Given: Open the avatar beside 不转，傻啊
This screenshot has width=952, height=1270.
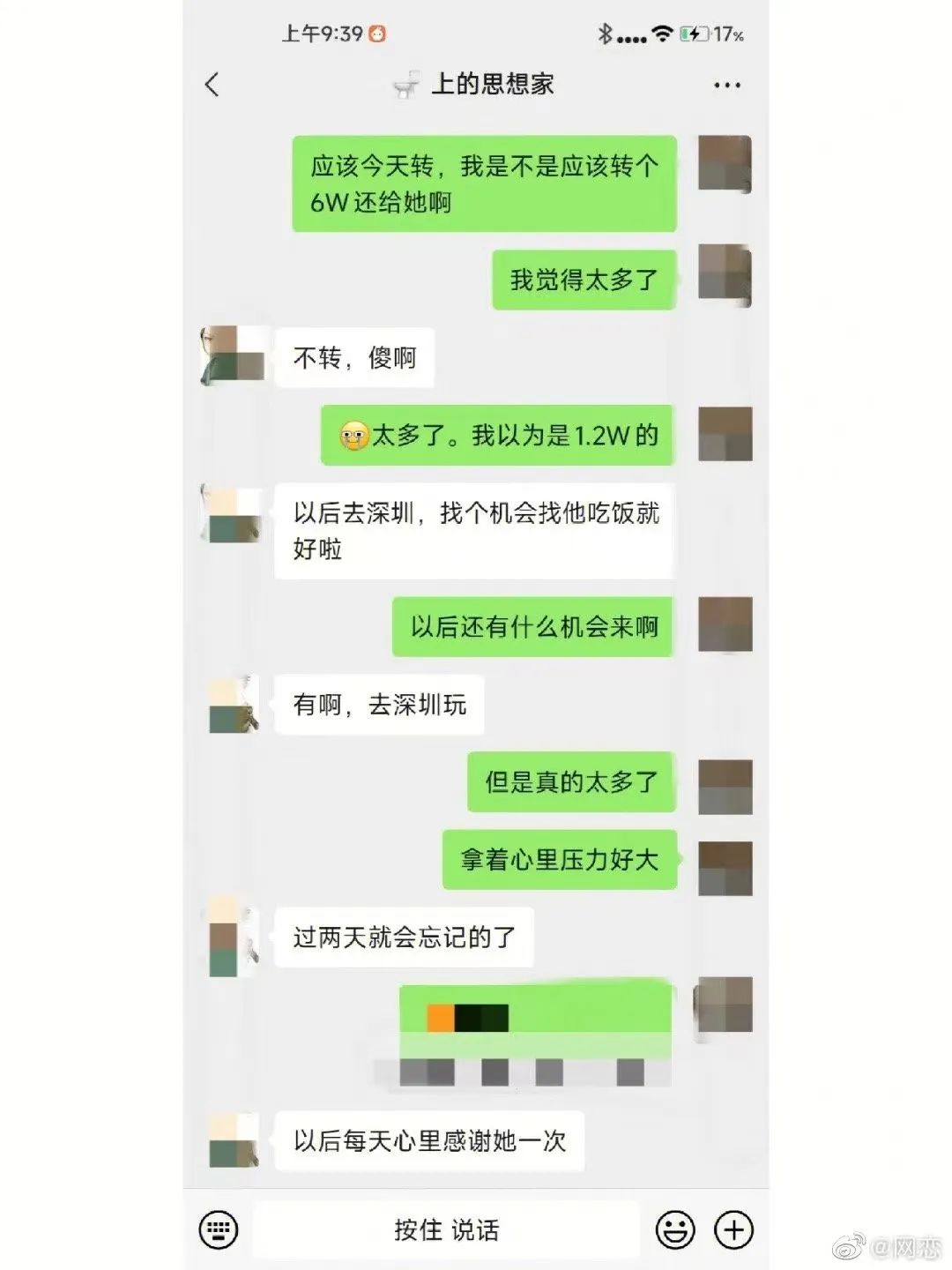Looking at the screenshot, I should (233, 355).
